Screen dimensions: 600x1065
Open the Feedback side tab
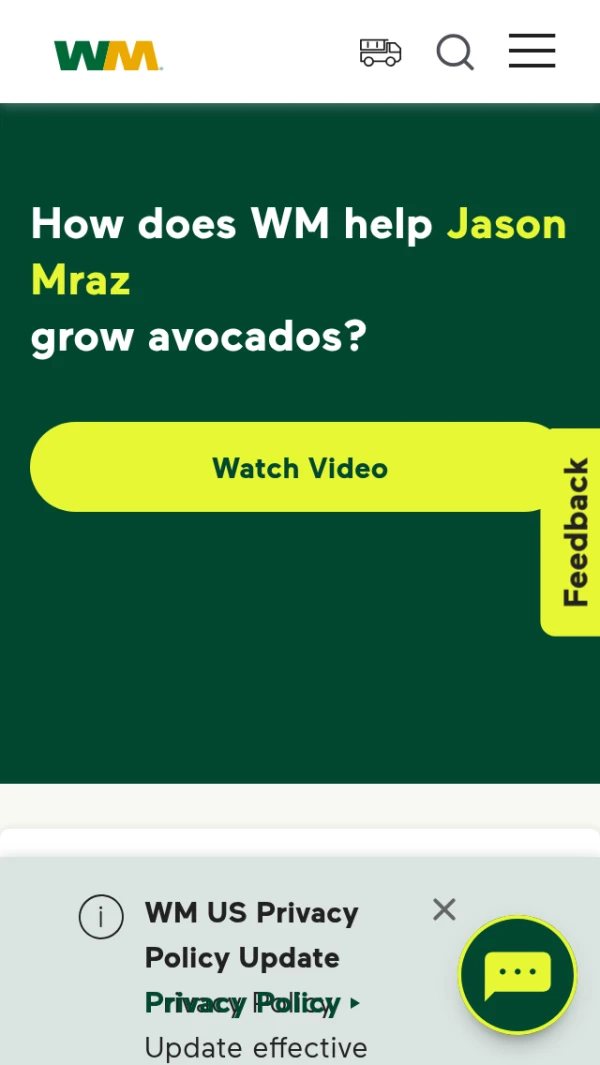coord(574,532)
